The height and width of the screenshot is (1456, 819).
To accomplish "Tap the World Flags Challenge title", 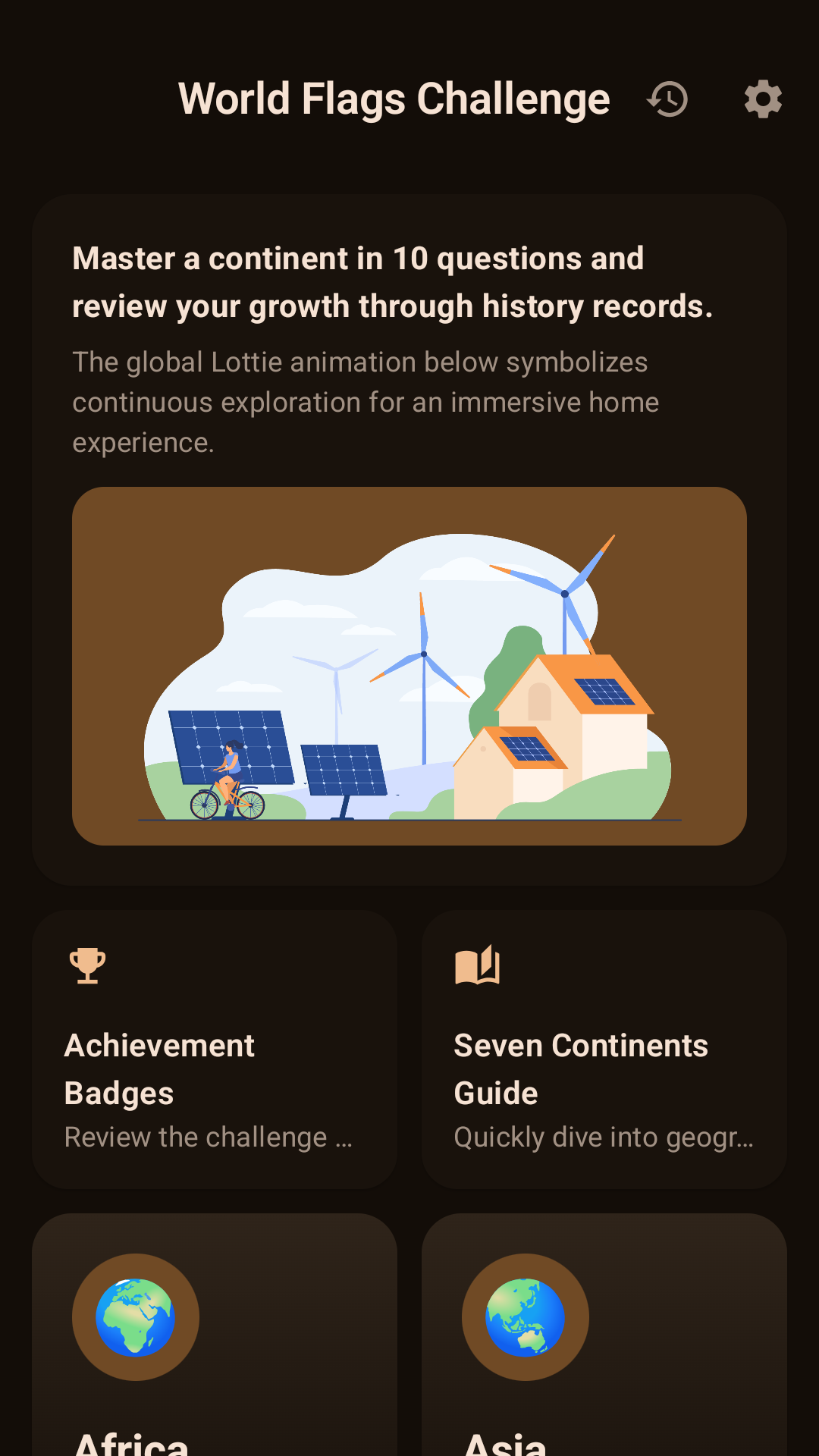I will pyautogui.click(x=394, y=98).
